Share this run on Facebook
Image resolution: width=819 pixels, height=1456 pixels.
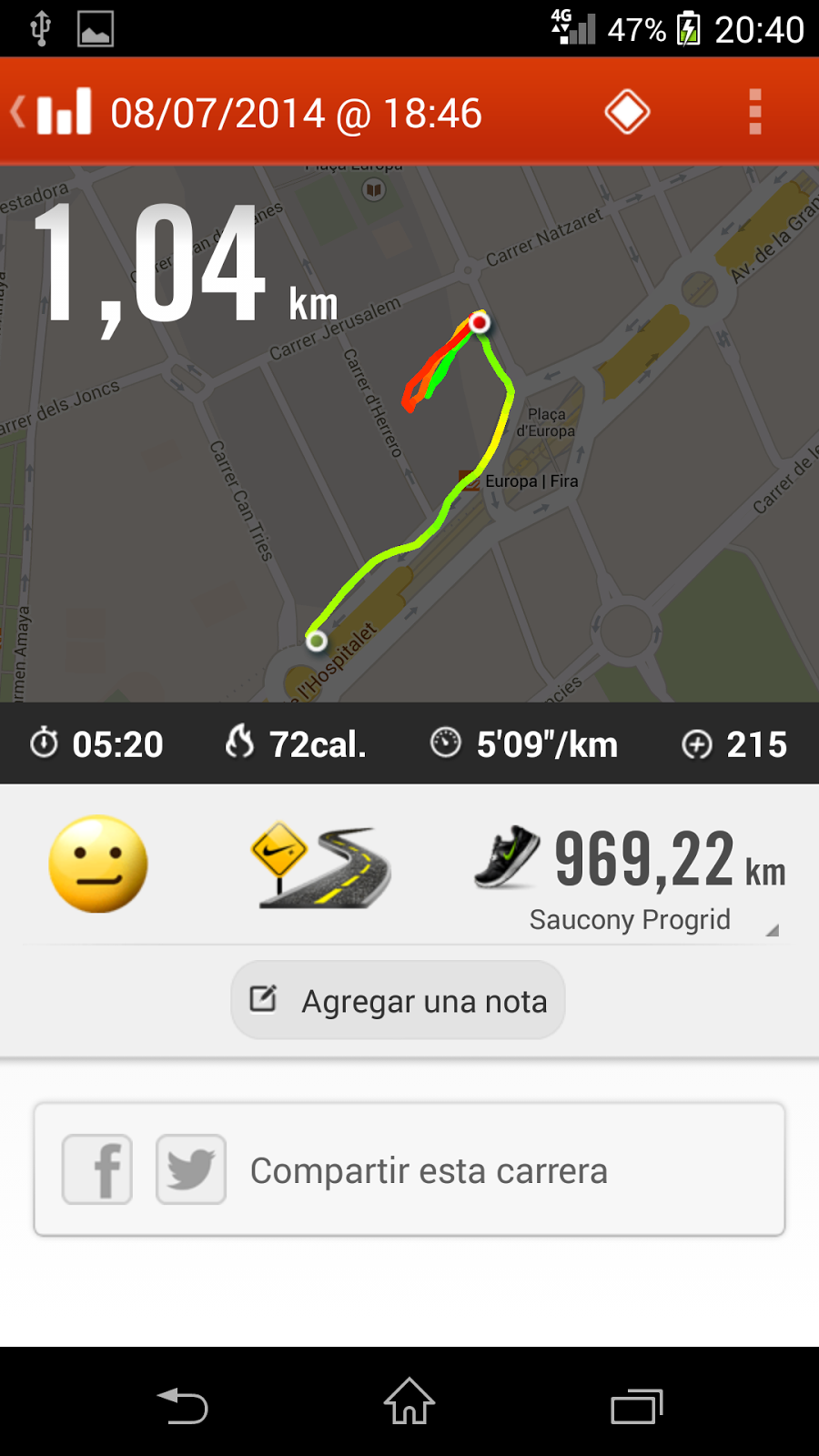(x=97, y=1169)
